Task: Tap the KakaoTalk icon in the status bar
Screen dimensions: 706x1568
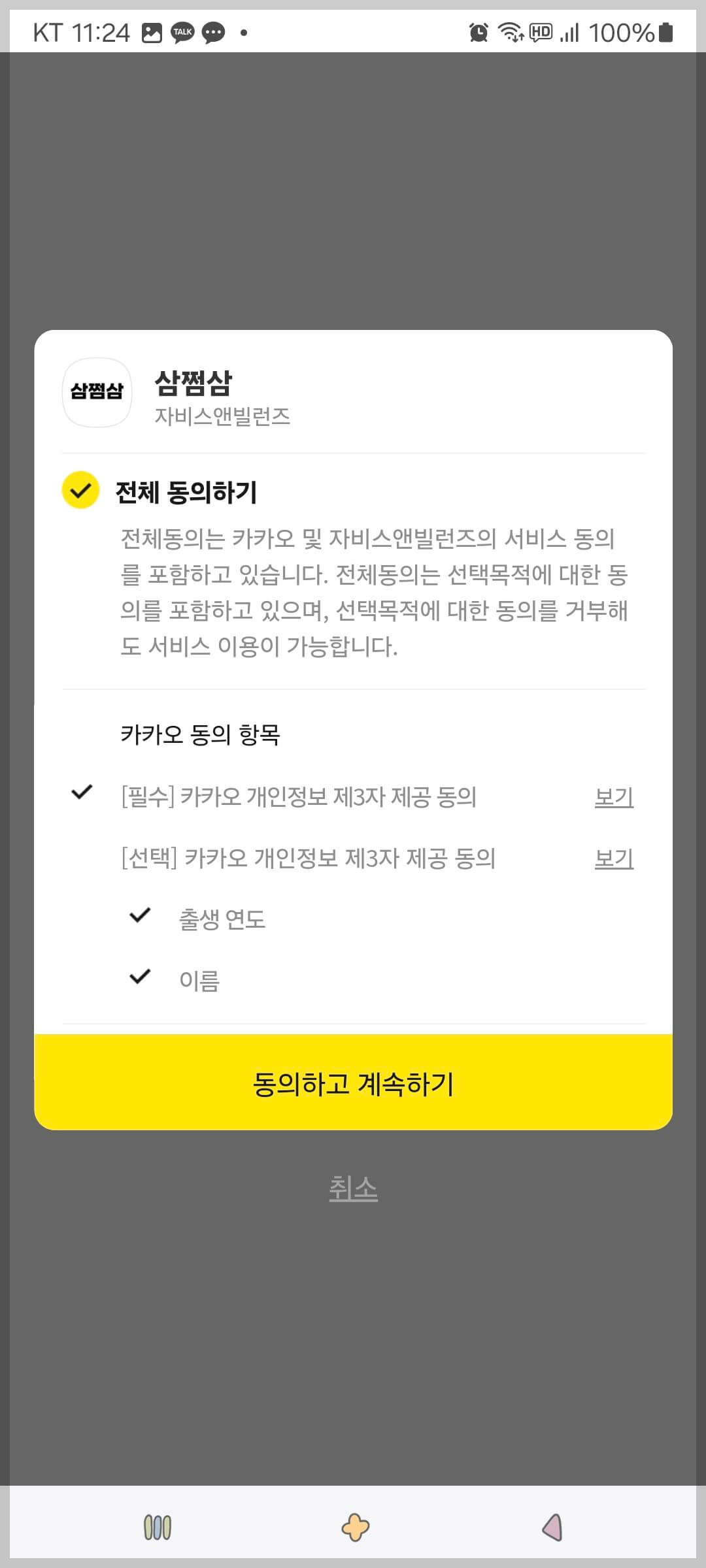Action: (183, 32)
